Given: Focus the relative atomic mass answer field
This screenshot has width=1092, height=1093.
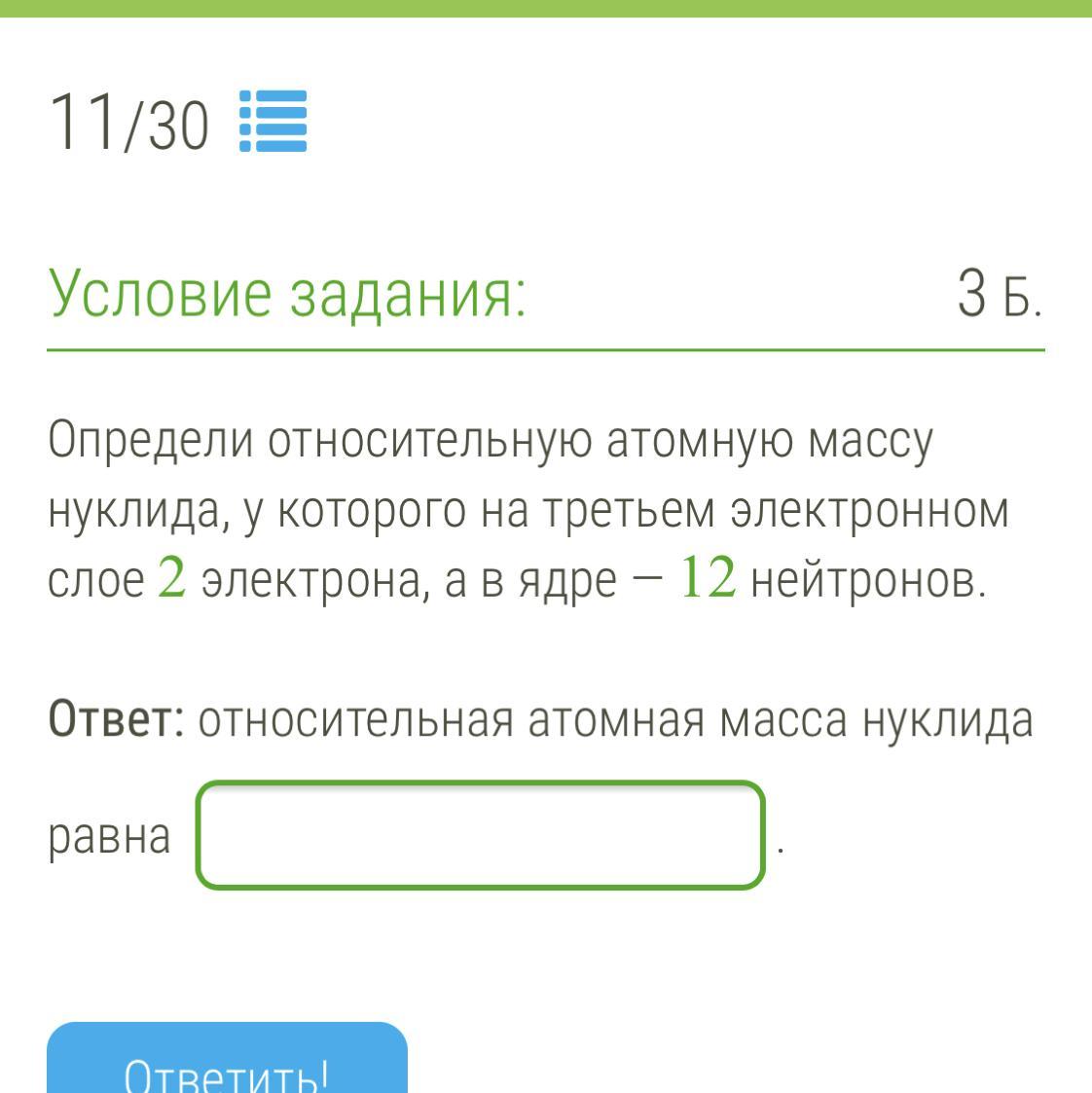Looking at the screenshot, I should click(481, 836).
